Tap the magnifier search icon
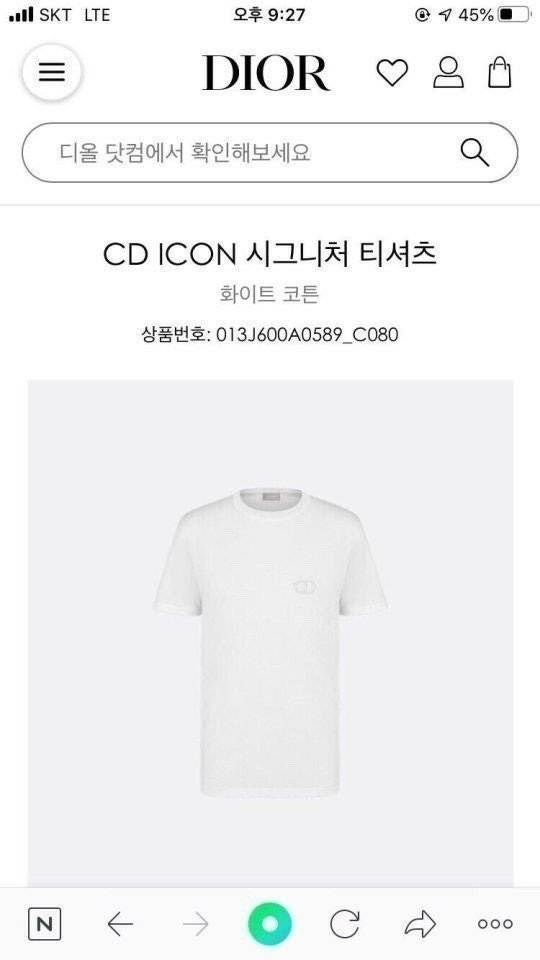 (x=474, y=152)
